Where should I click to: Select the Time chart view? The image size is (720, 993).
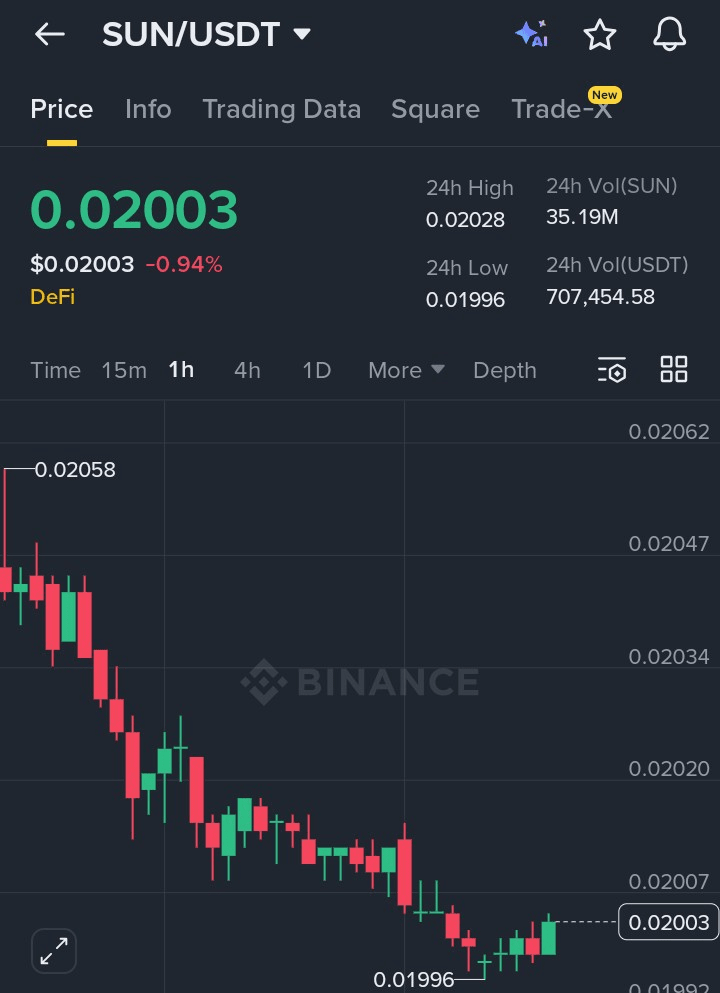(55, 370)
